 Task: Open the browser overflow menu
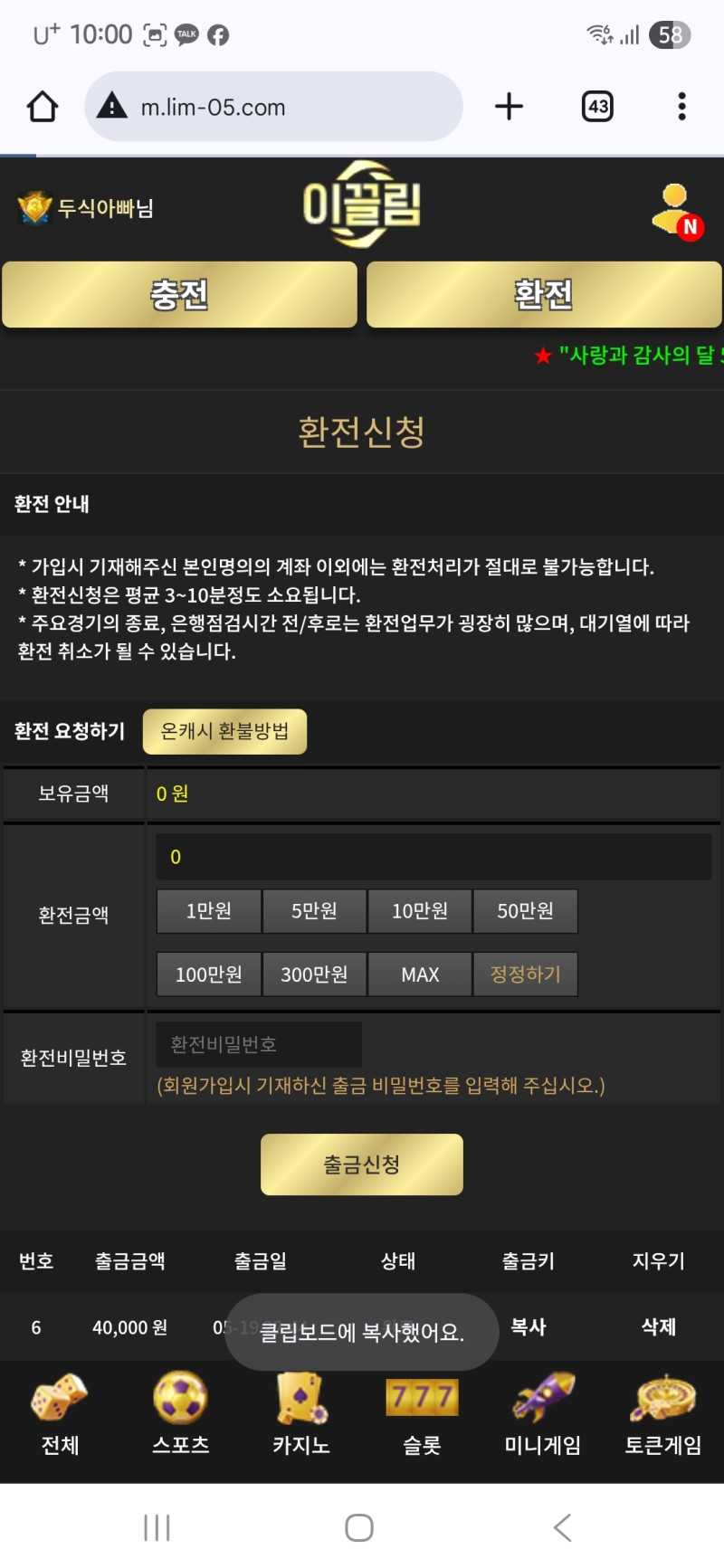[x=682, y=107]
